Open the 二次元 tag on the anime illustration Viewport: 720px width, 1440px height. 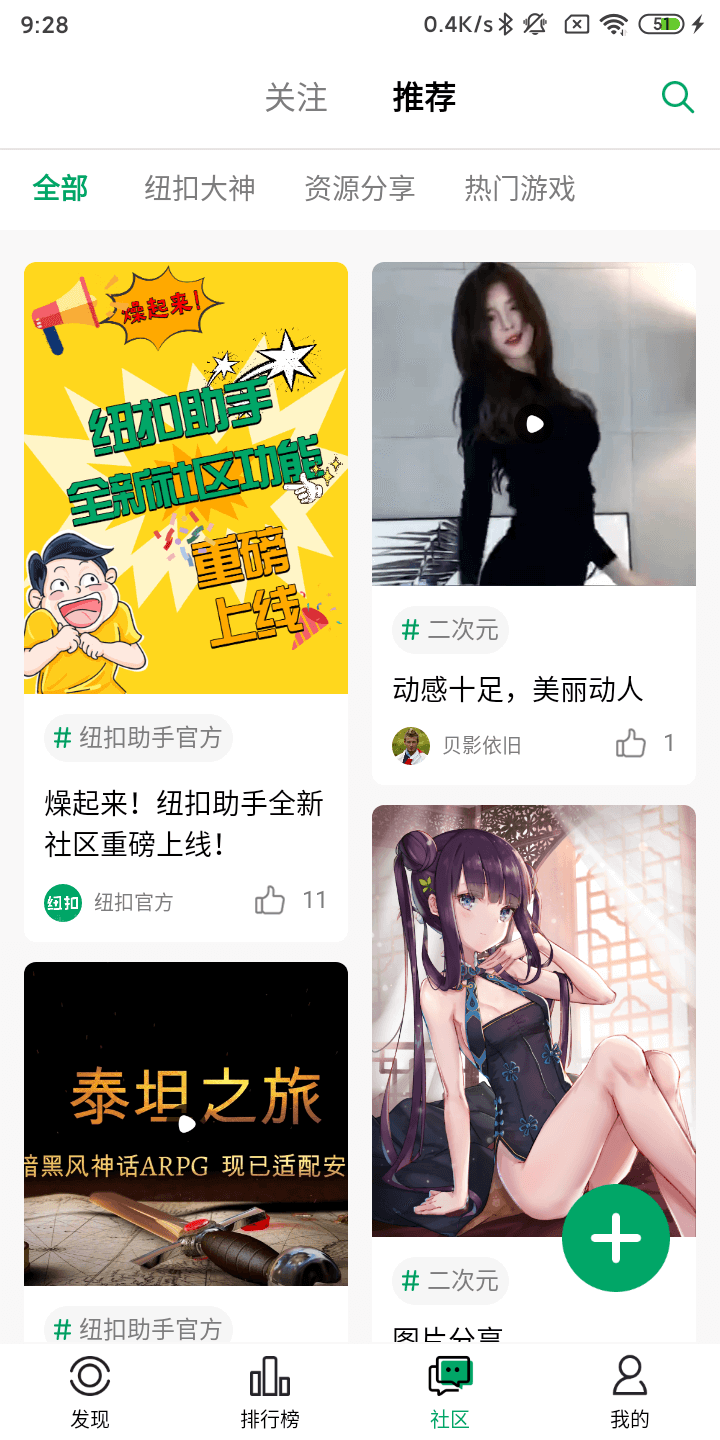click(x=450, y=1281)
